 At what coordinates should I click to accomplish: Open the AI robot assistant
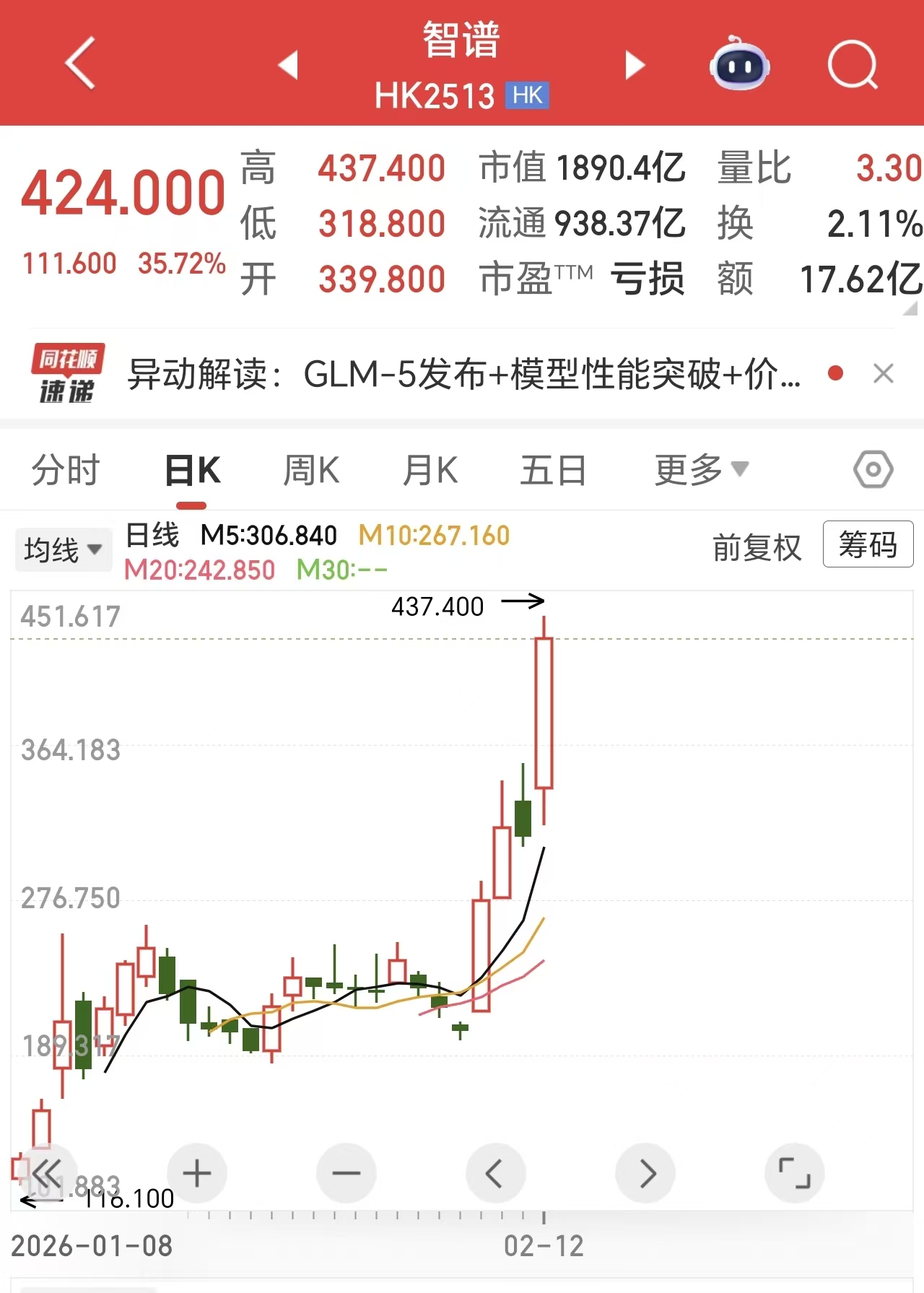(x=739, y=64)
